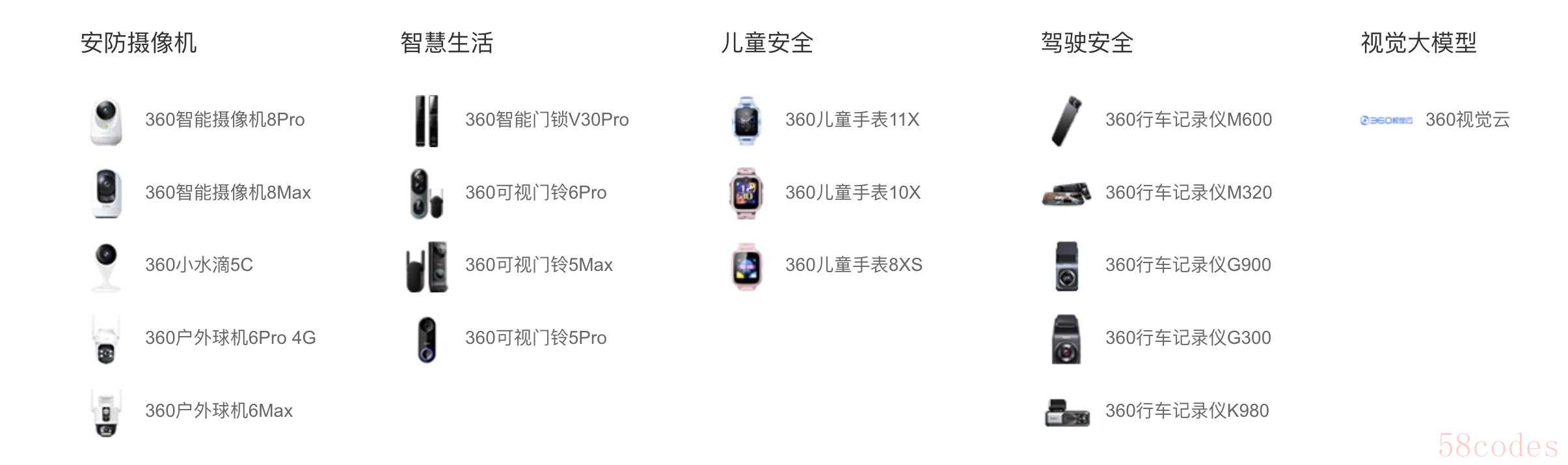Open 360户外球机6Max
Screen dimensions: 1568x465
pyautogui.click(x=219, y=411)
